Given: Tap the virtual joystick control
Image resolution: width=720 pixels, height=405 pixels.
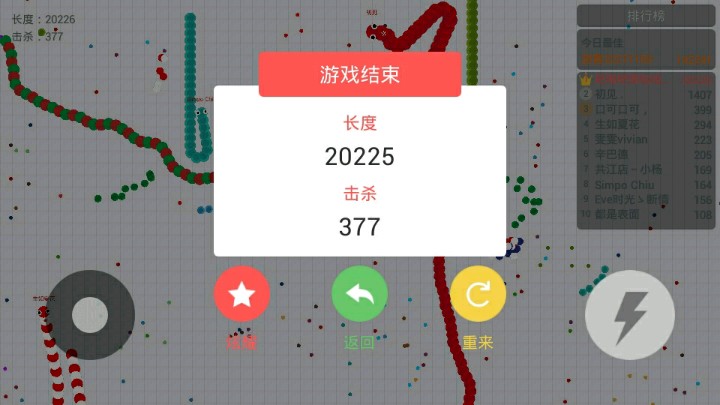Looking at the screenshot, I should (91, 314).
